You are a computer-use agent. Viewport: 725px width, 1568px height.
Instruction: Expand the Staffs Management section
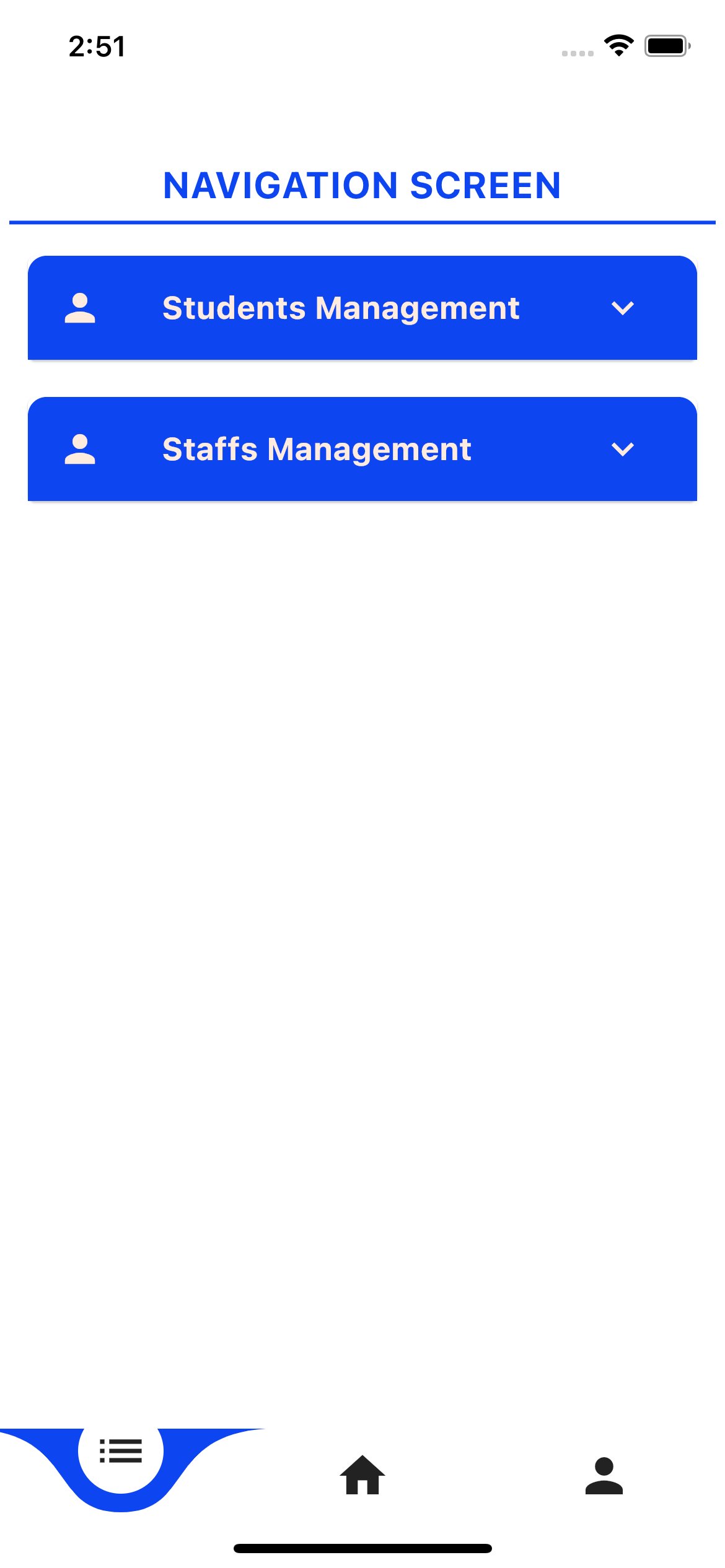(362, 449)
